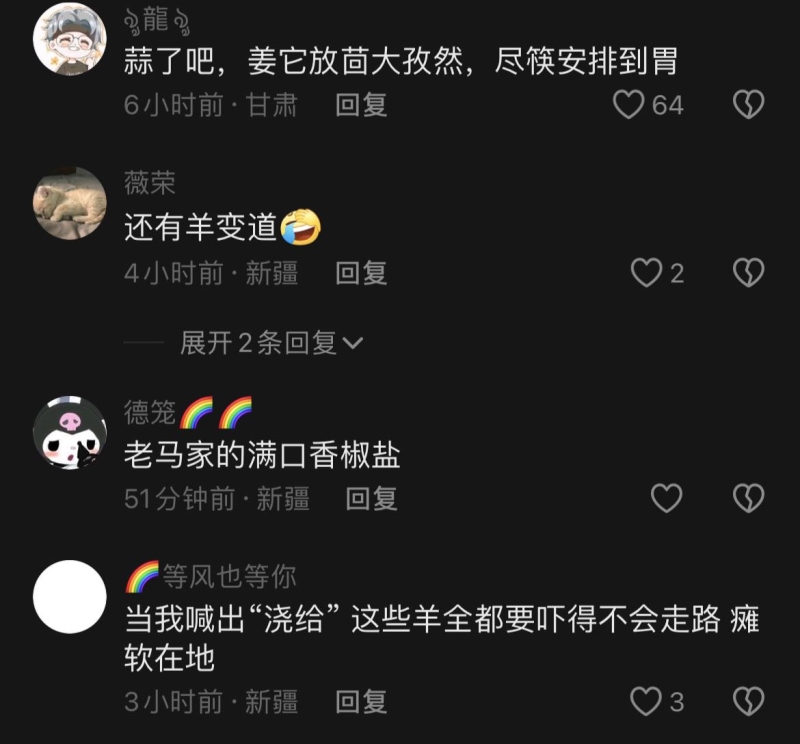Like 德笼's comment
The image size is (800, 744).
pyautogui.click(x=666, y=498)
